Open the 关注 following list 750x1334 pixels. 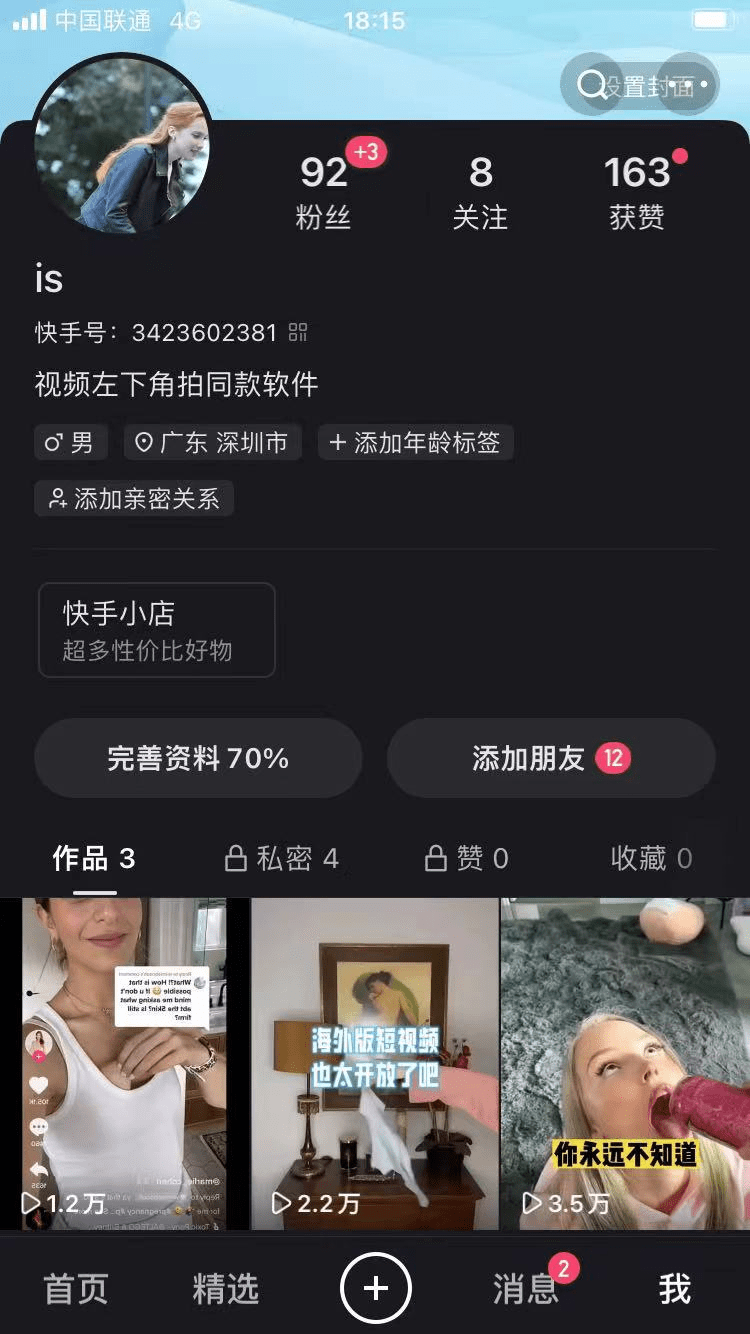480,192
